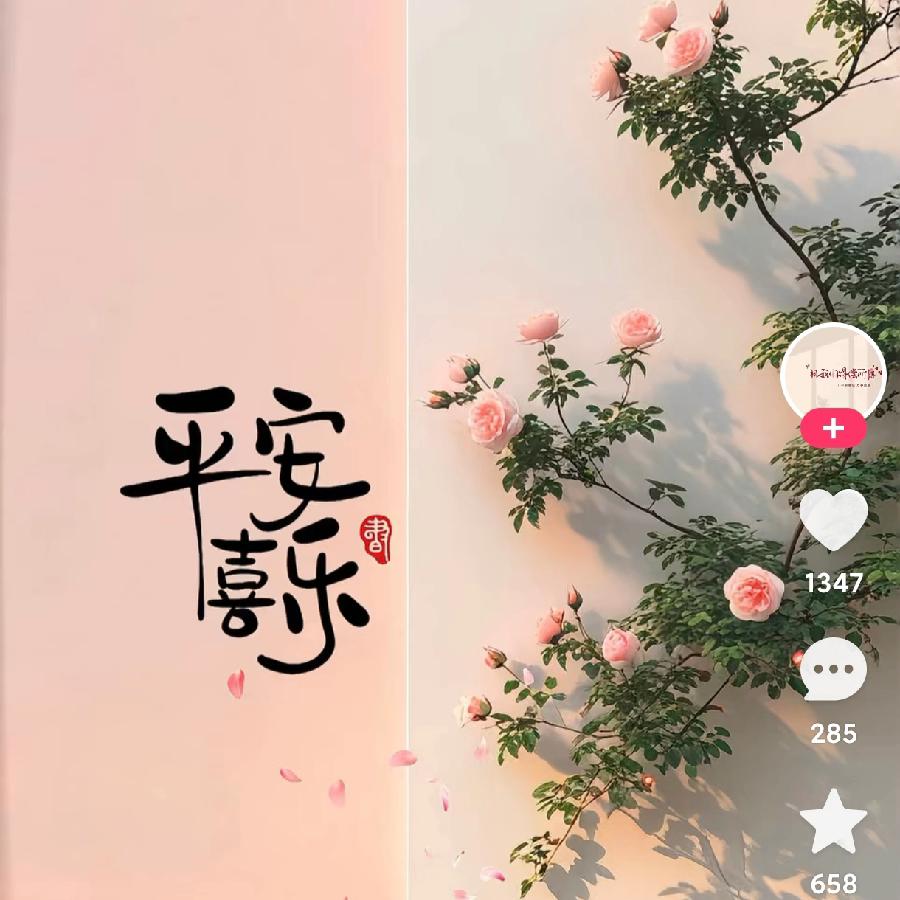Follow the creator with the plus button
Screen dimensions: 900x900
(x=833, y=430)
